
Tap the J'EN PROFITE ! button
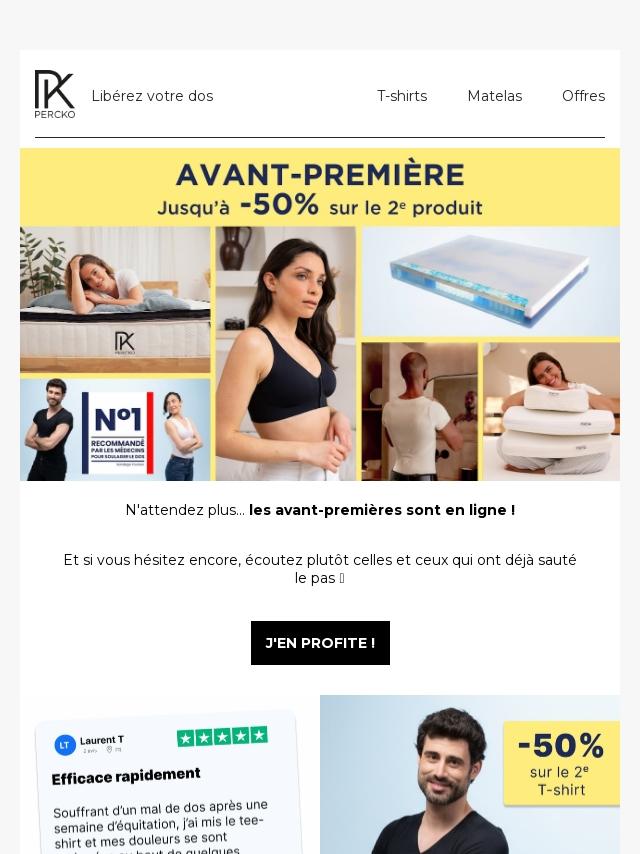click(320, 643)
